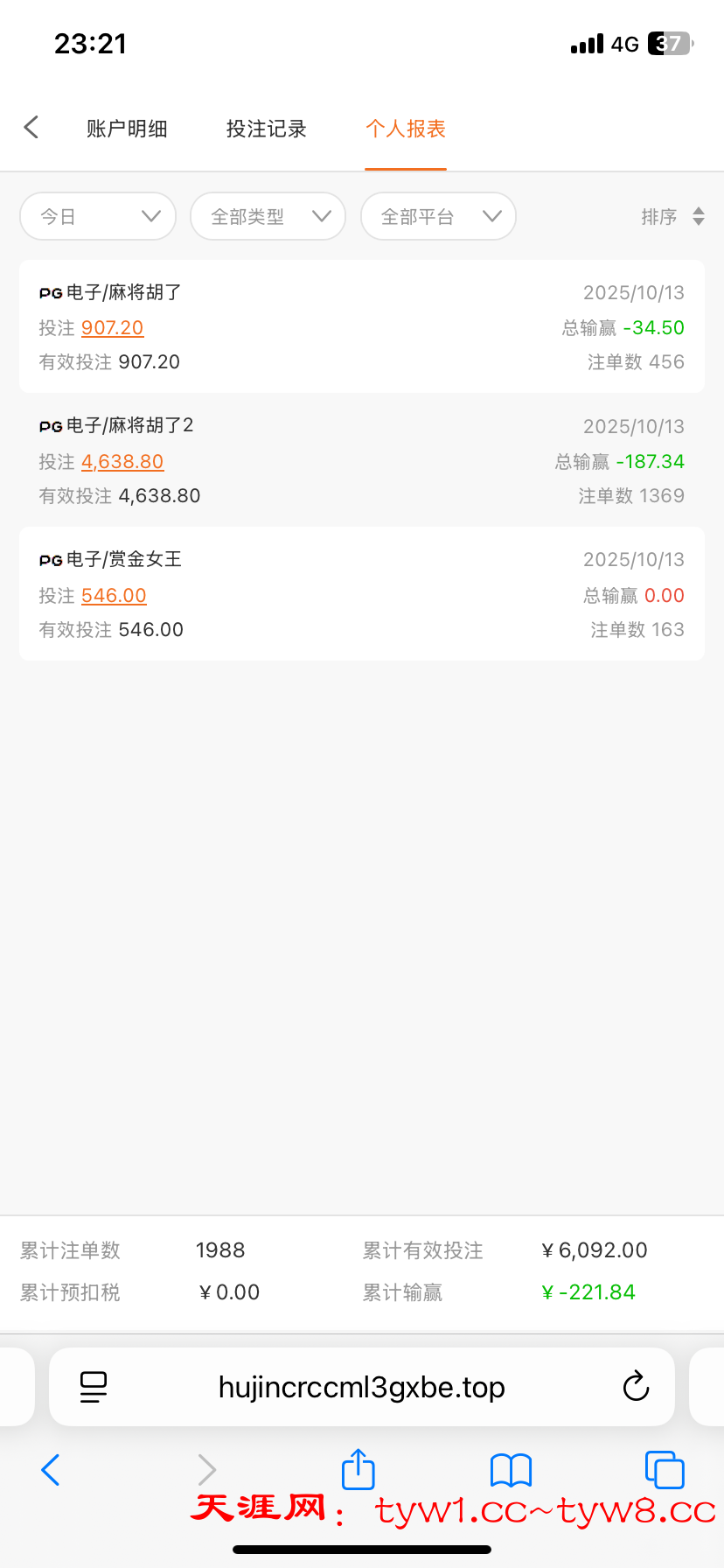724x1568 pixels.
Task: Switch to the 投注记录 tab
Action: tap(266, 129)
